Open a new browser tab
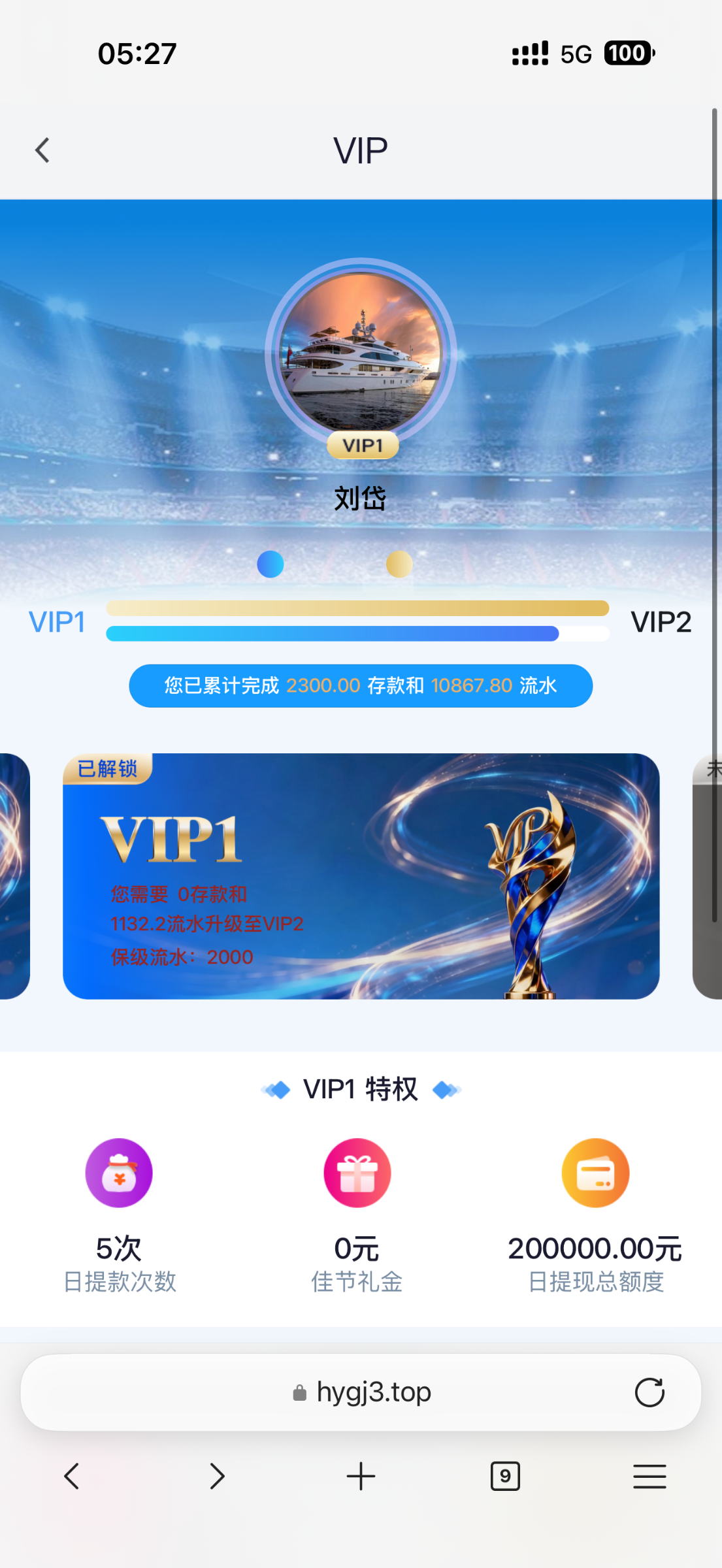Image resolution: width=722 pixels, height=1568 pixels. coord(361,1476)
